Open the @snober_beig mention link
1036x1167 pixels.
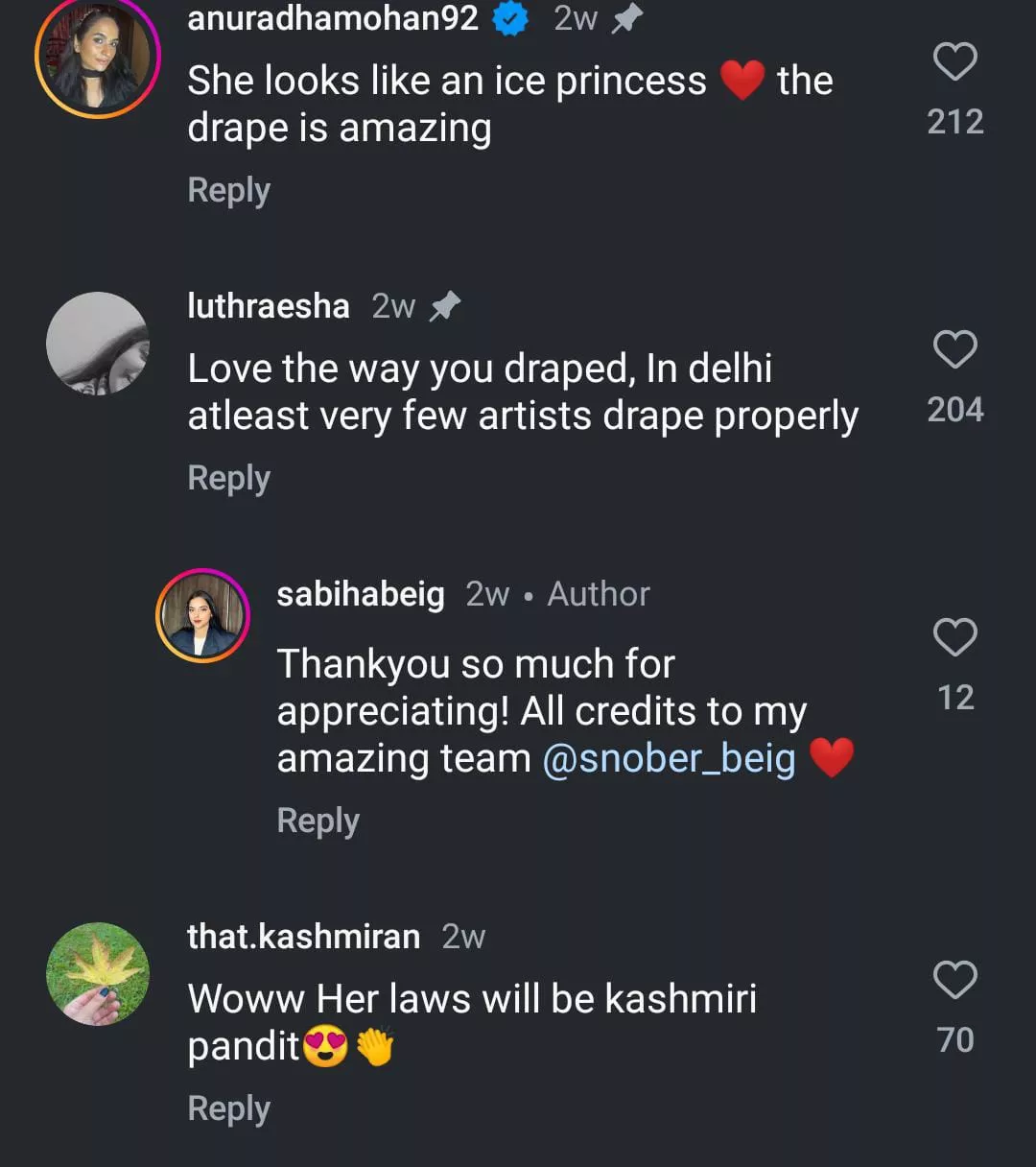click(x=669, y=758)
